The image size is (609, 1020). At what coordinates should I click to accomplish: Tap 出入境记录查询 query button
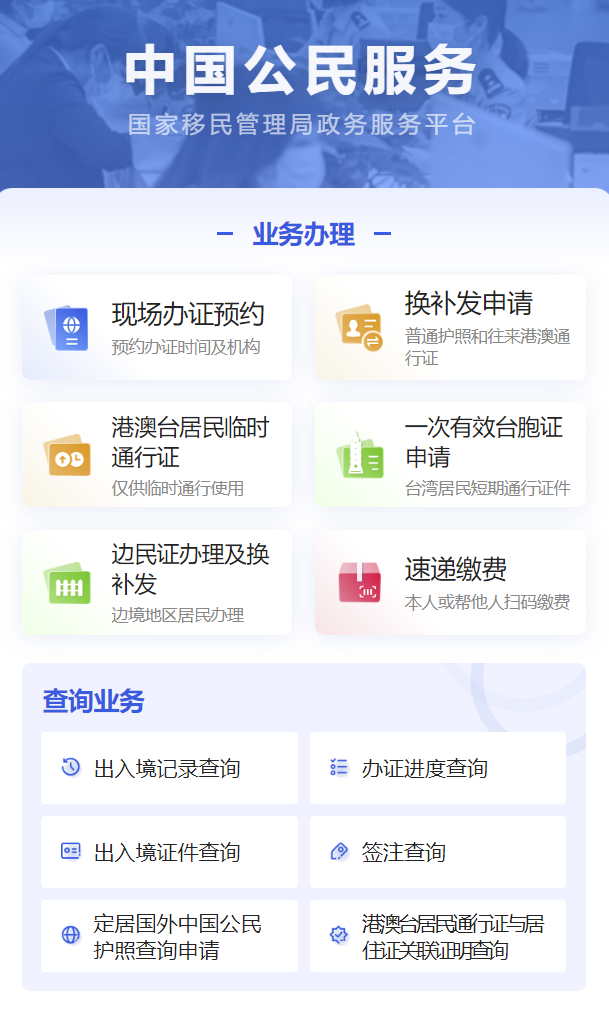[x=169, y=768]
